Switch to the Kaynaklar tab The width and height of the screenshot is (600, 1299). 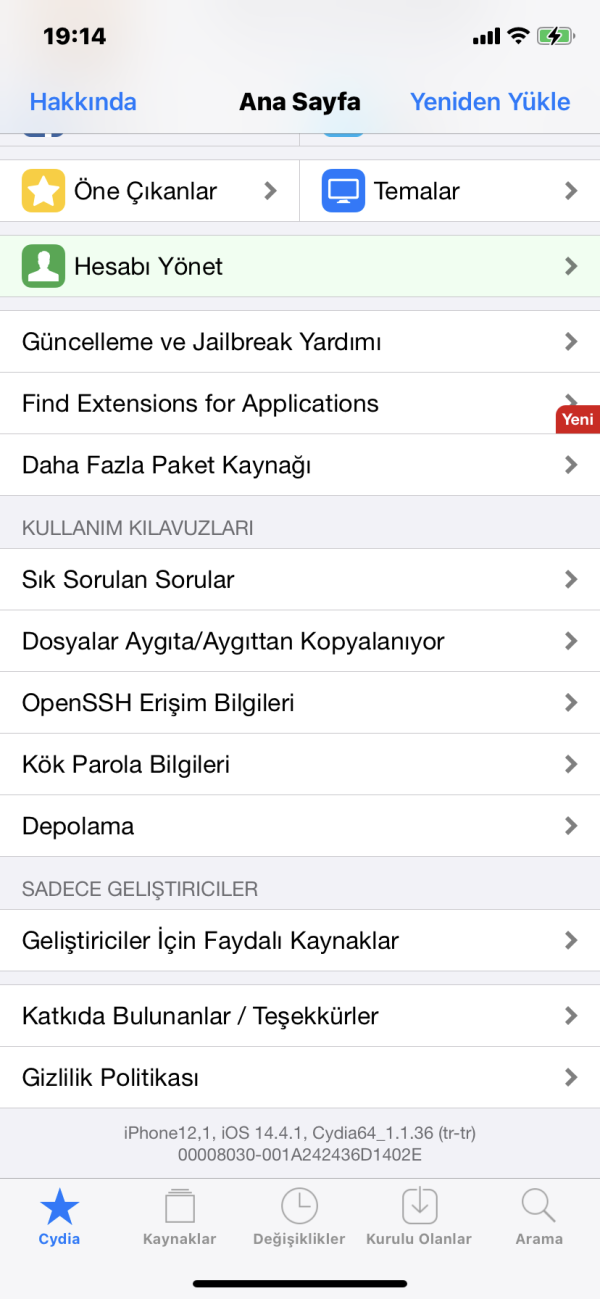pos(180,1218)
